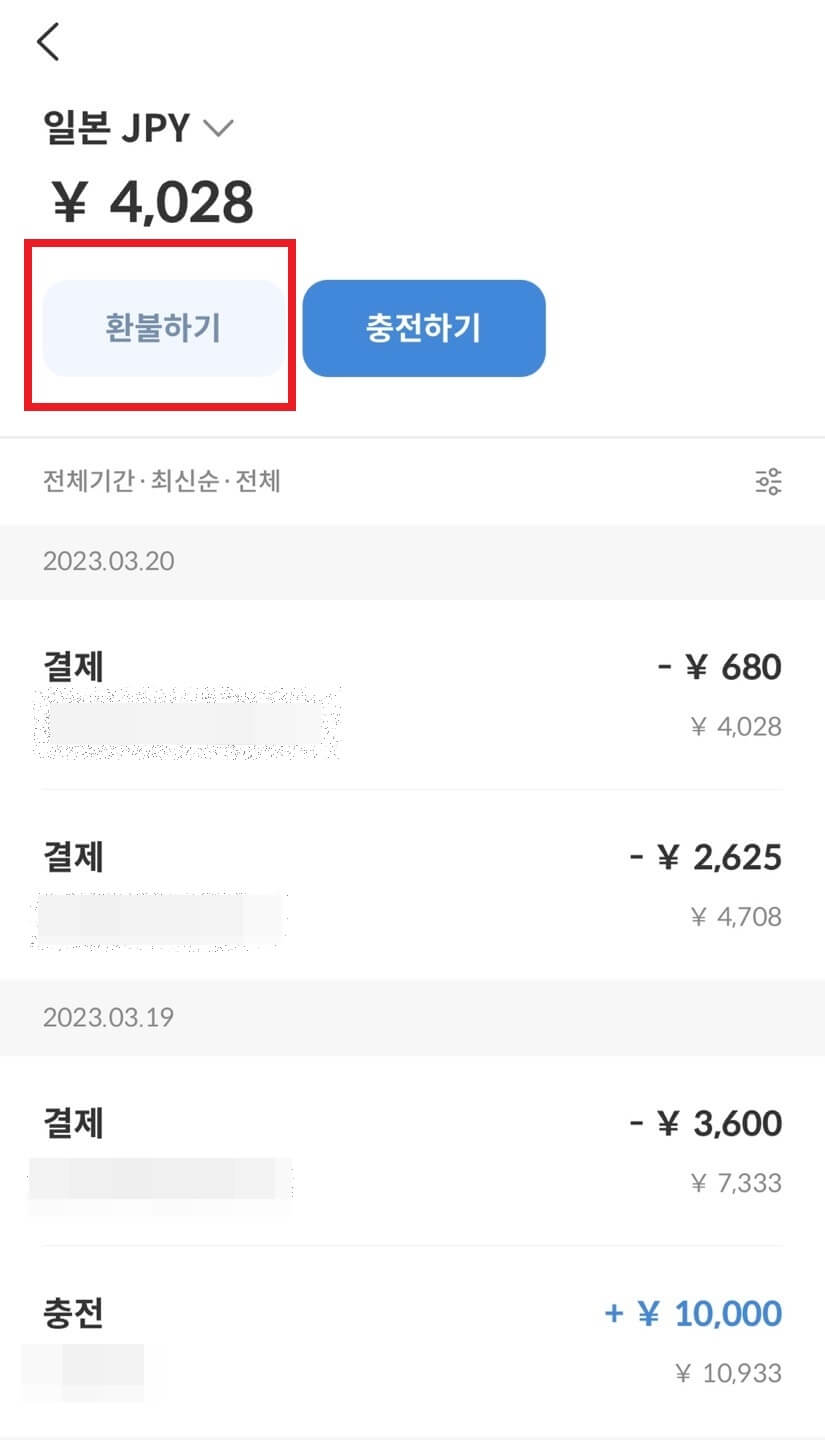Tap the 충전 label on the top-up row
This screenshot has height=1440, width=825.
point(71,1314)
